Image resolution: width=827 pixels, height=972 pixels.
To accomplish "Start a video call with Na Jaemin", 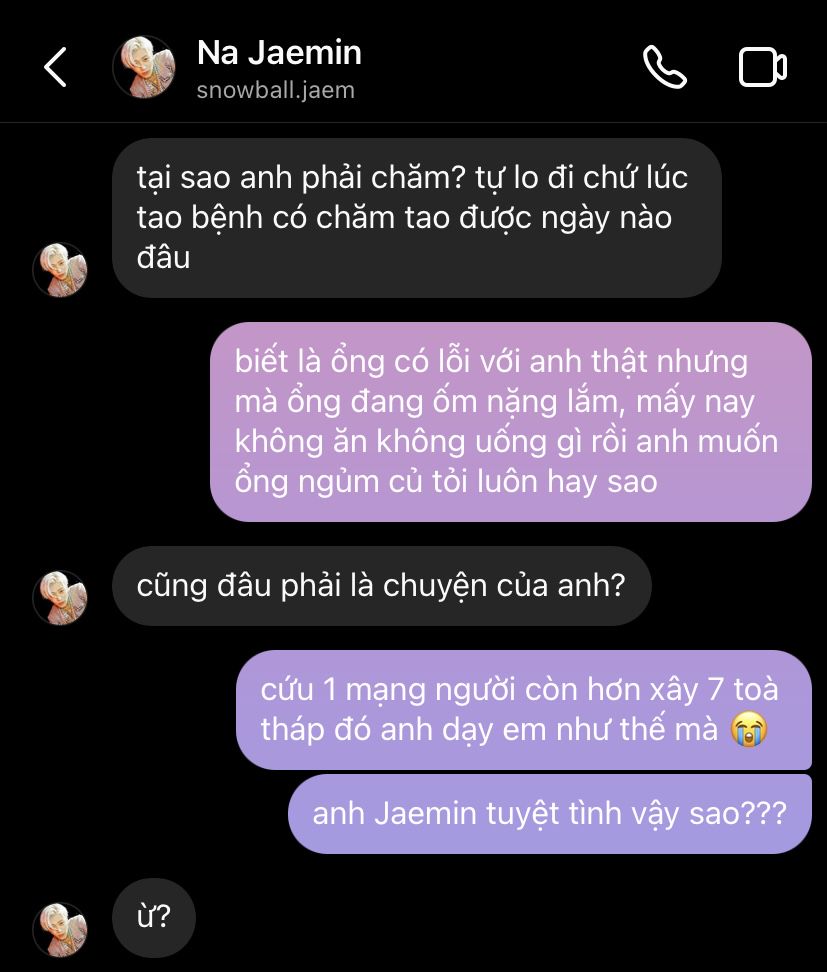I will [x=762, y=68].
